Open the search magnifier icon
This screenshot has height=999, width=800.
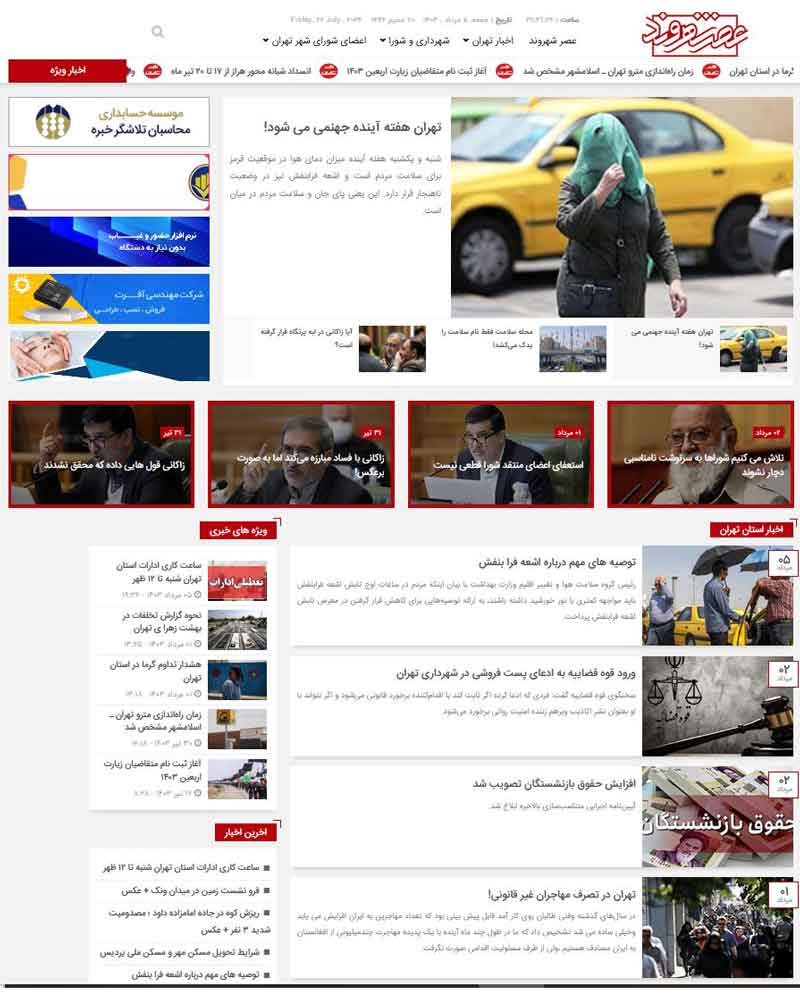click(x=158, y=31)
